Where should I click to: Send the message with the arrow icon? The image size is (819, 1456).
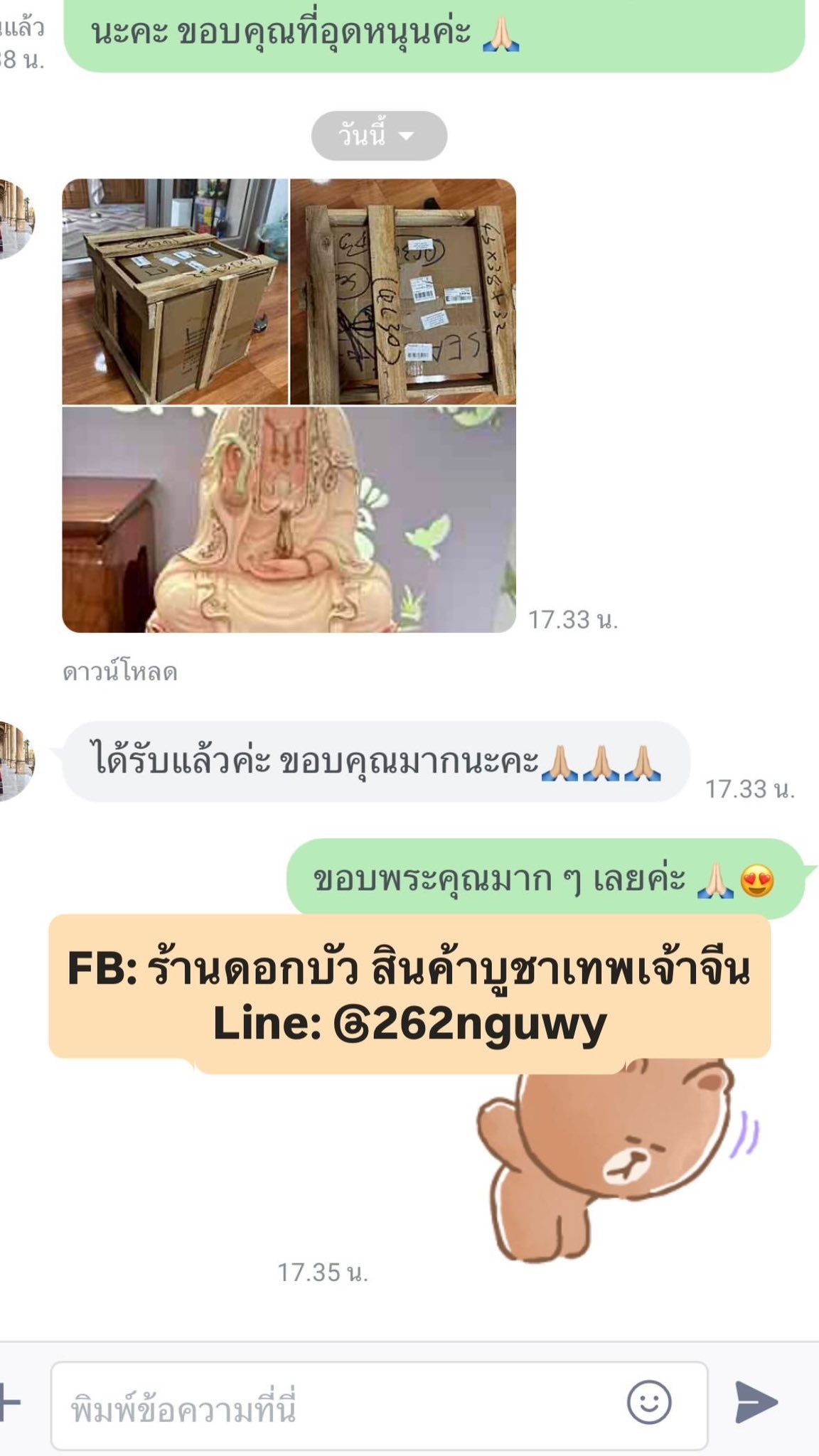point(756,1403)
